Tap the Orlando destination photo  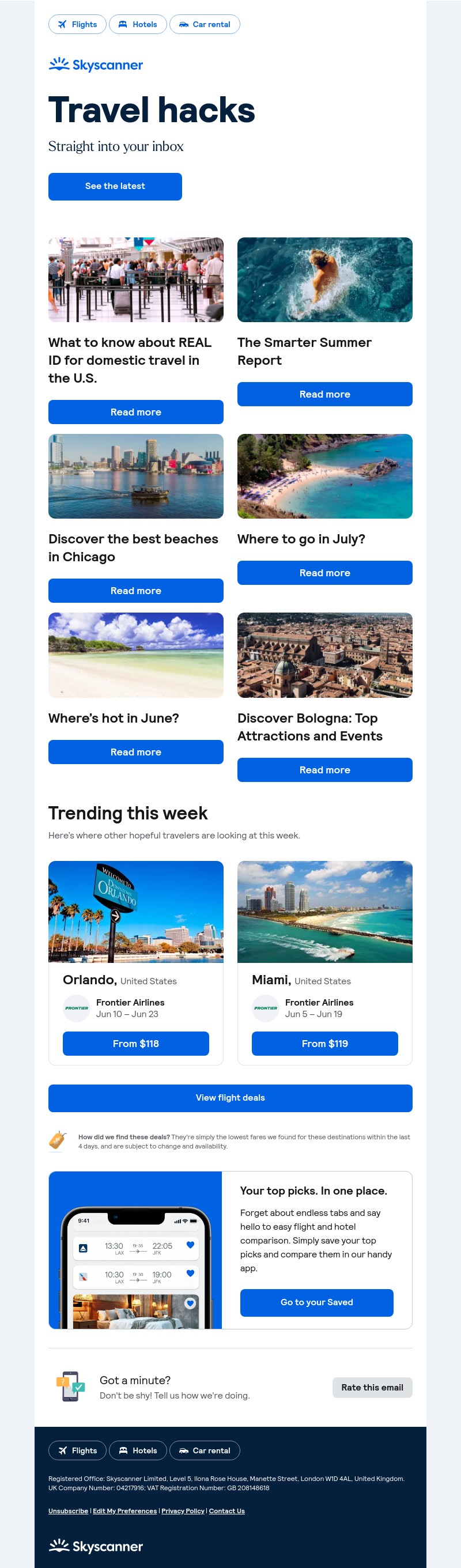(136, 911)
